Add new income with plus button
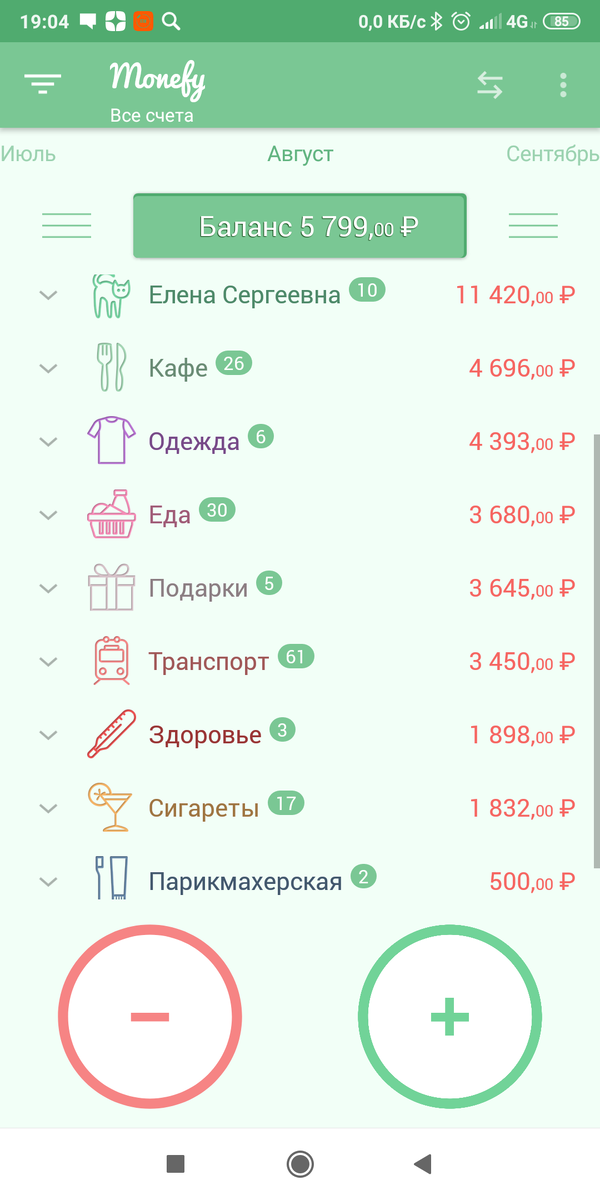600x1200 pixels. tap(450, 1017)
